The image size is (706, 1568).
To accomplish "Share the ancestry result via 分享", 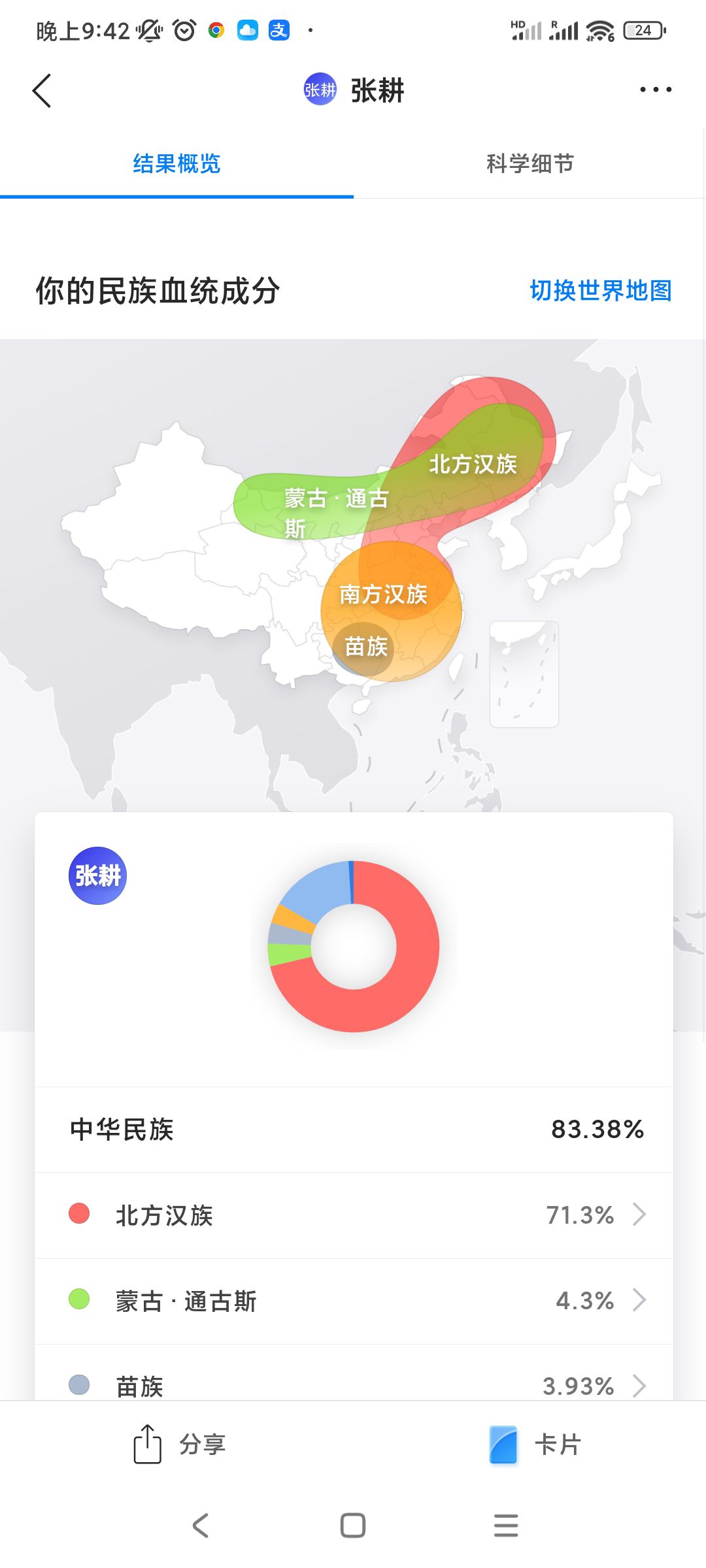I will tap(180, 1444).
